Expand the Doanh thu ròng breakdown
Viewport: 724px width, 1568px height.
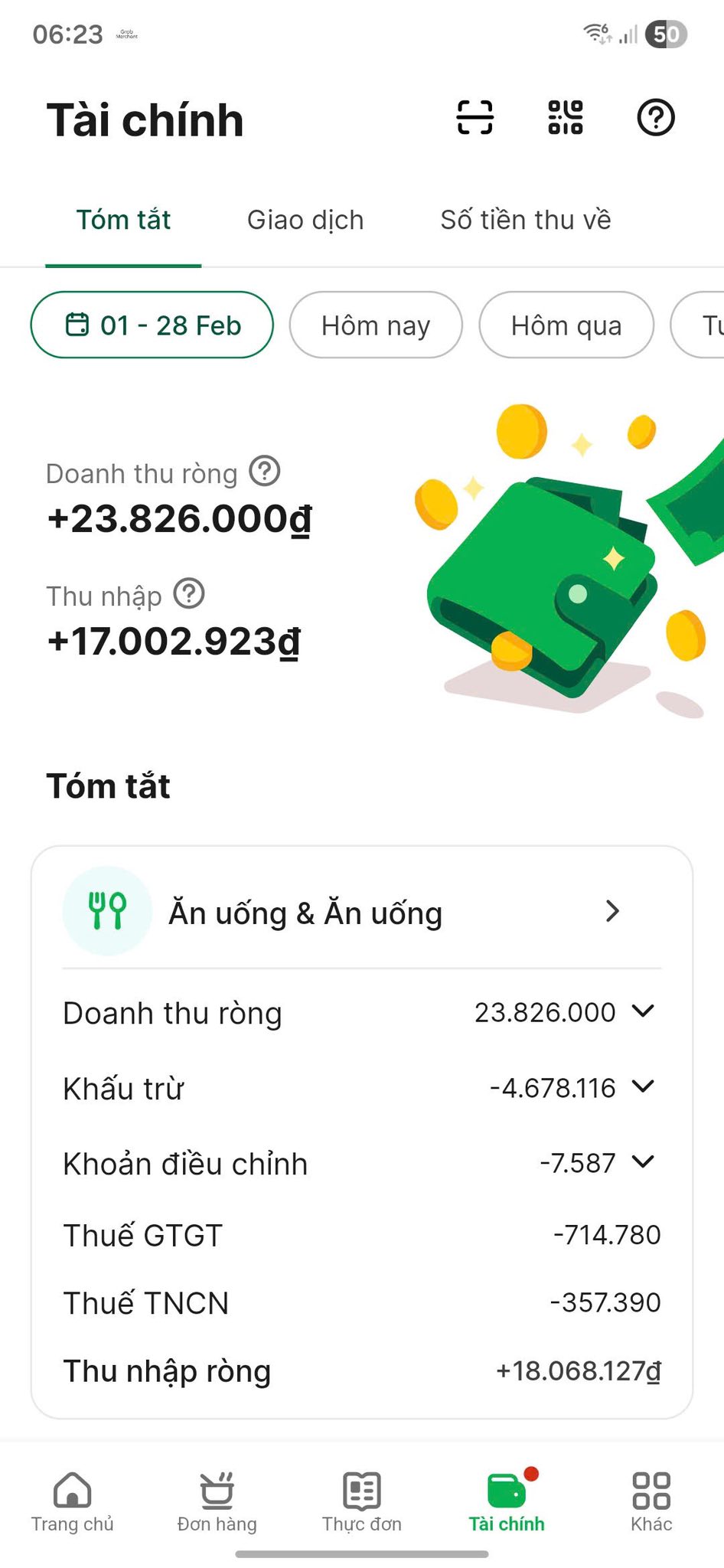(643, 1011)
